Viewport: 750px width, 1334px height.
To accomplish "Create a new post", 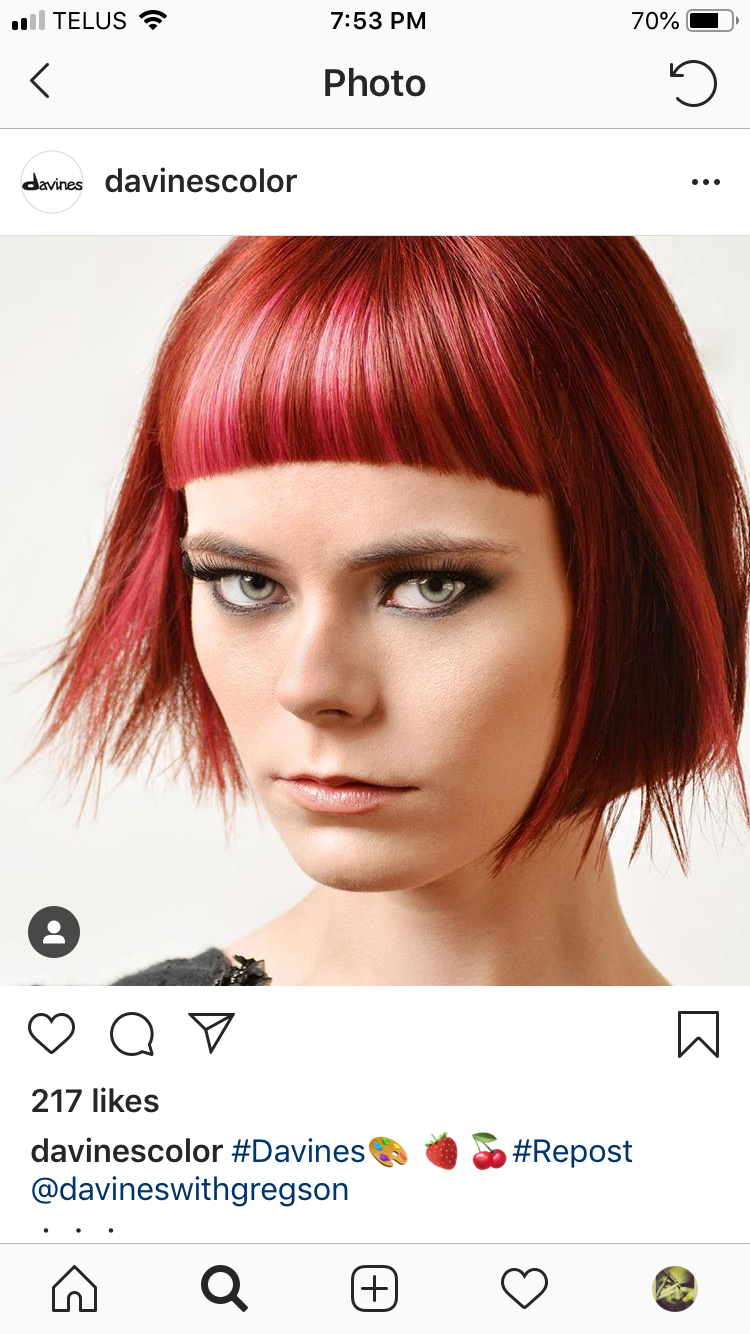I will 374,1289.
